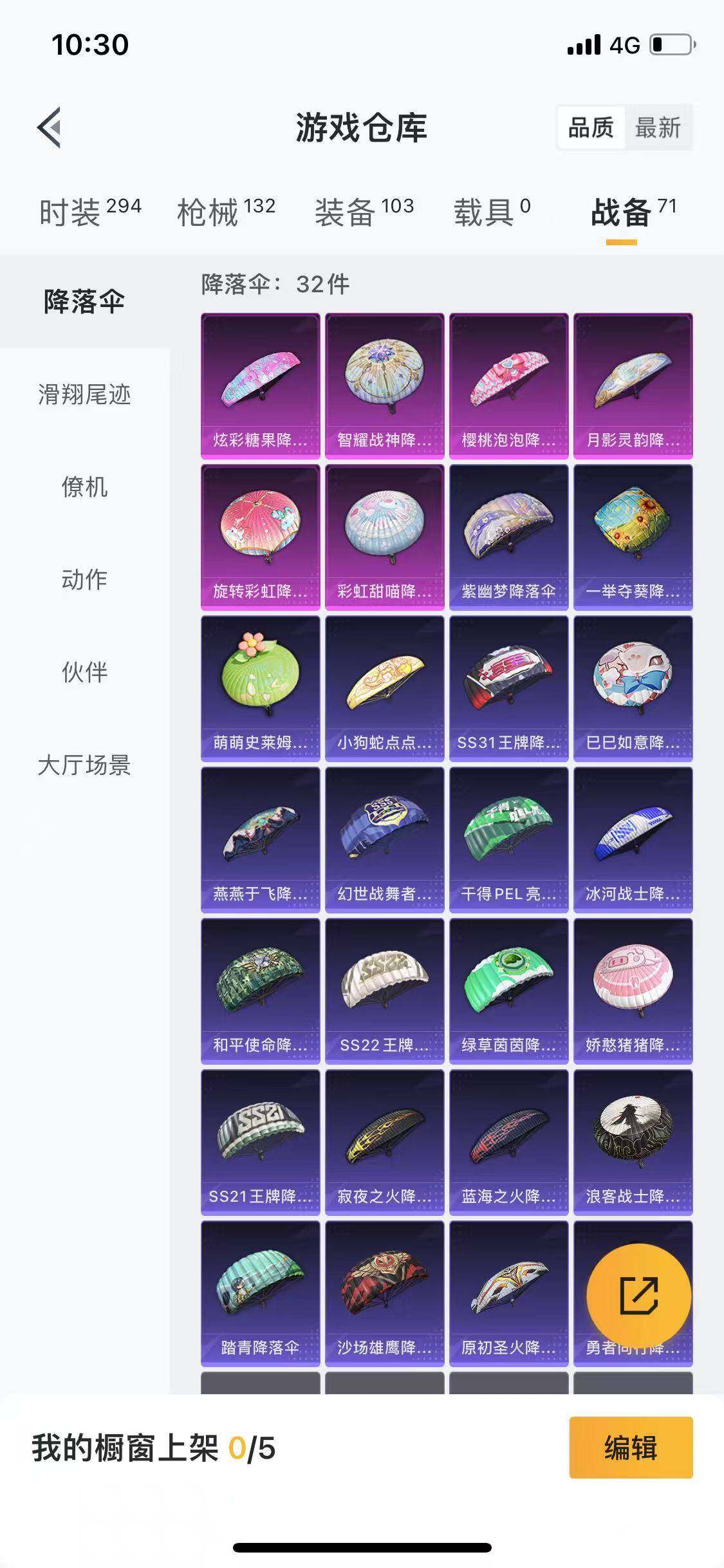Select the 彩虹甜喵 parachute thumbnail
Screen dimensions: 724x1568
point(384,537)
